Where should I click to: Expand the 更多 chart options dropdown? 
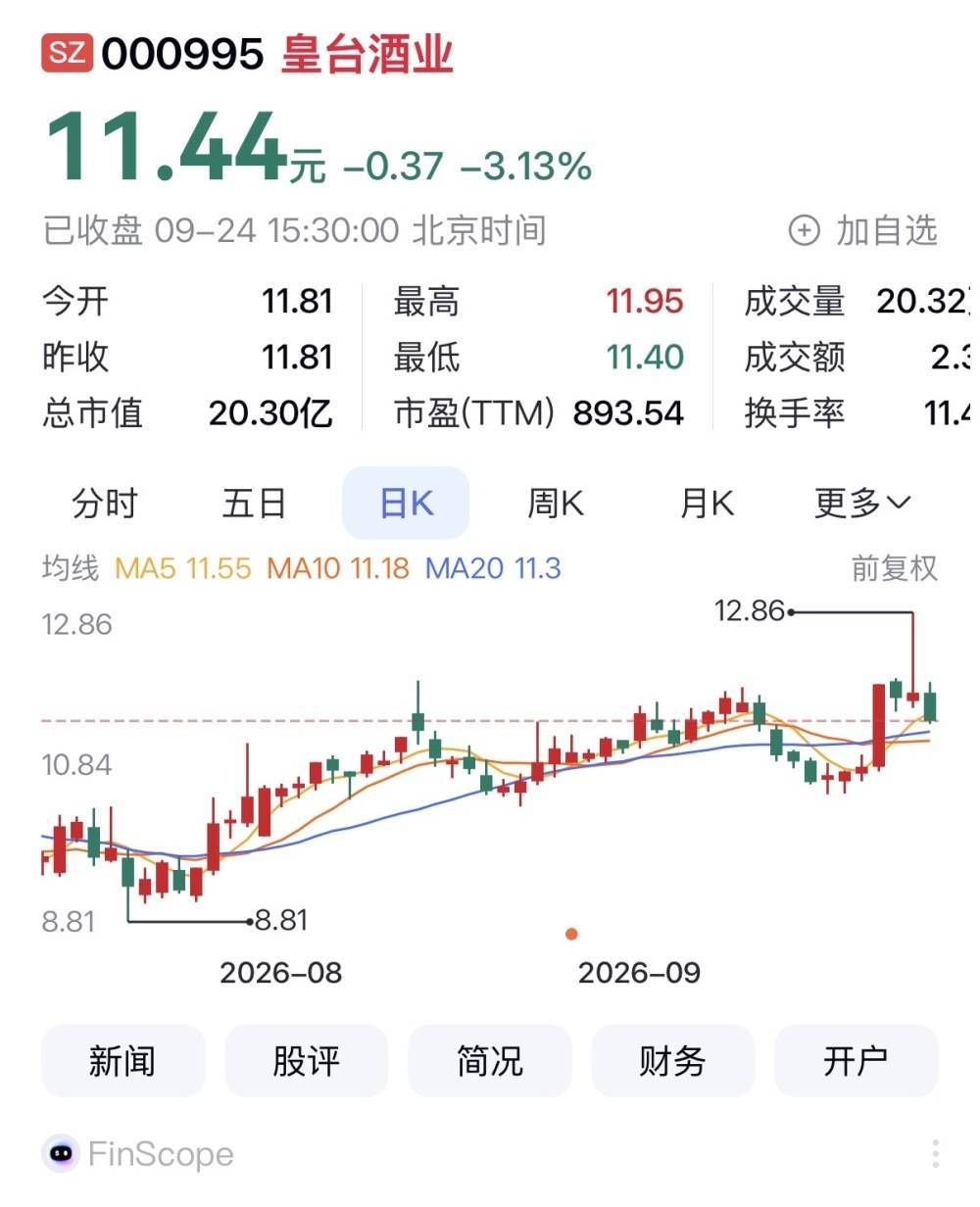[862, 504]
